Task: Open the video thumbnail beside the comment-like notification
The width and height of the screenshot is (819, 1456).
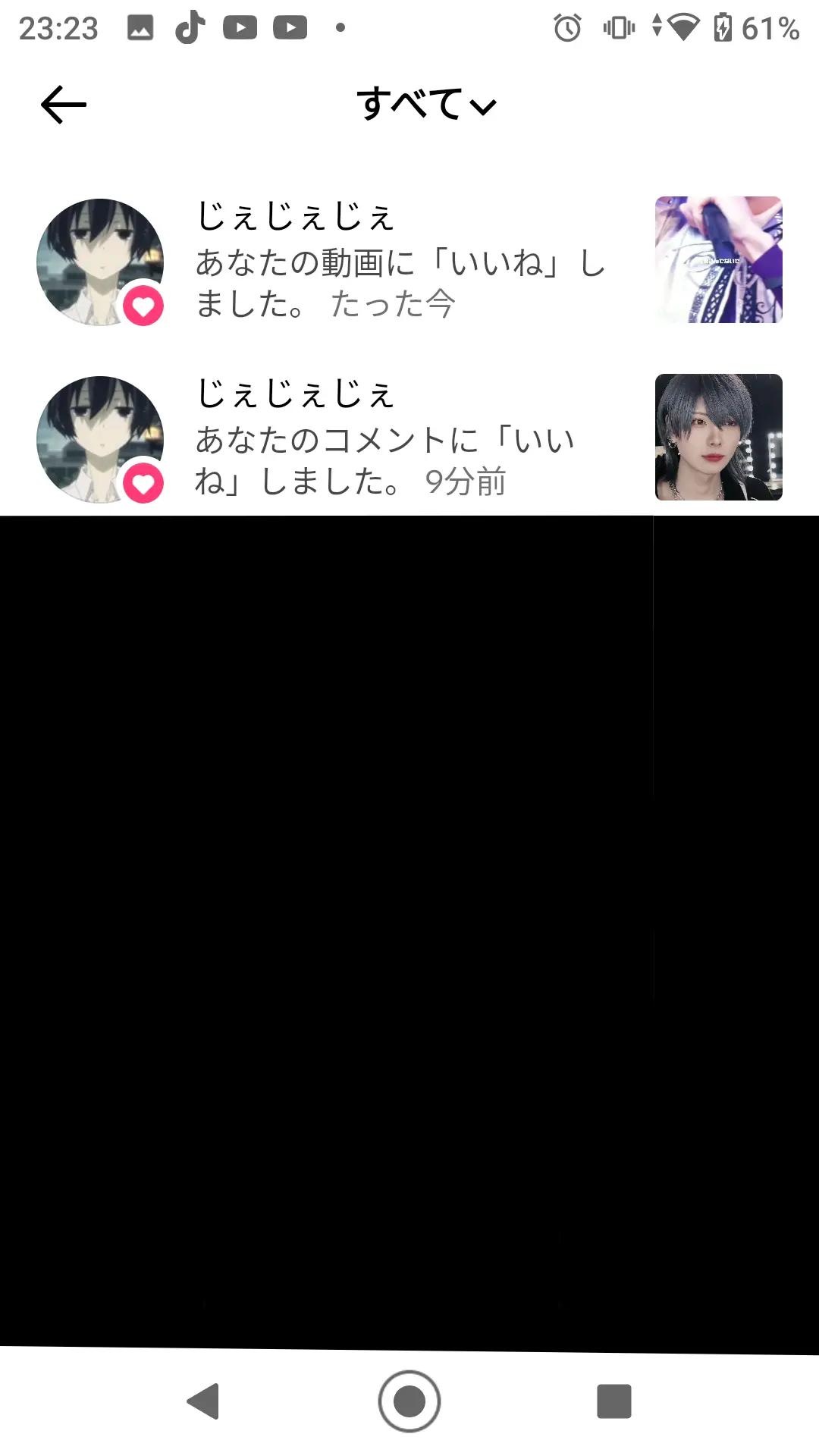Action: click(718, 437)
